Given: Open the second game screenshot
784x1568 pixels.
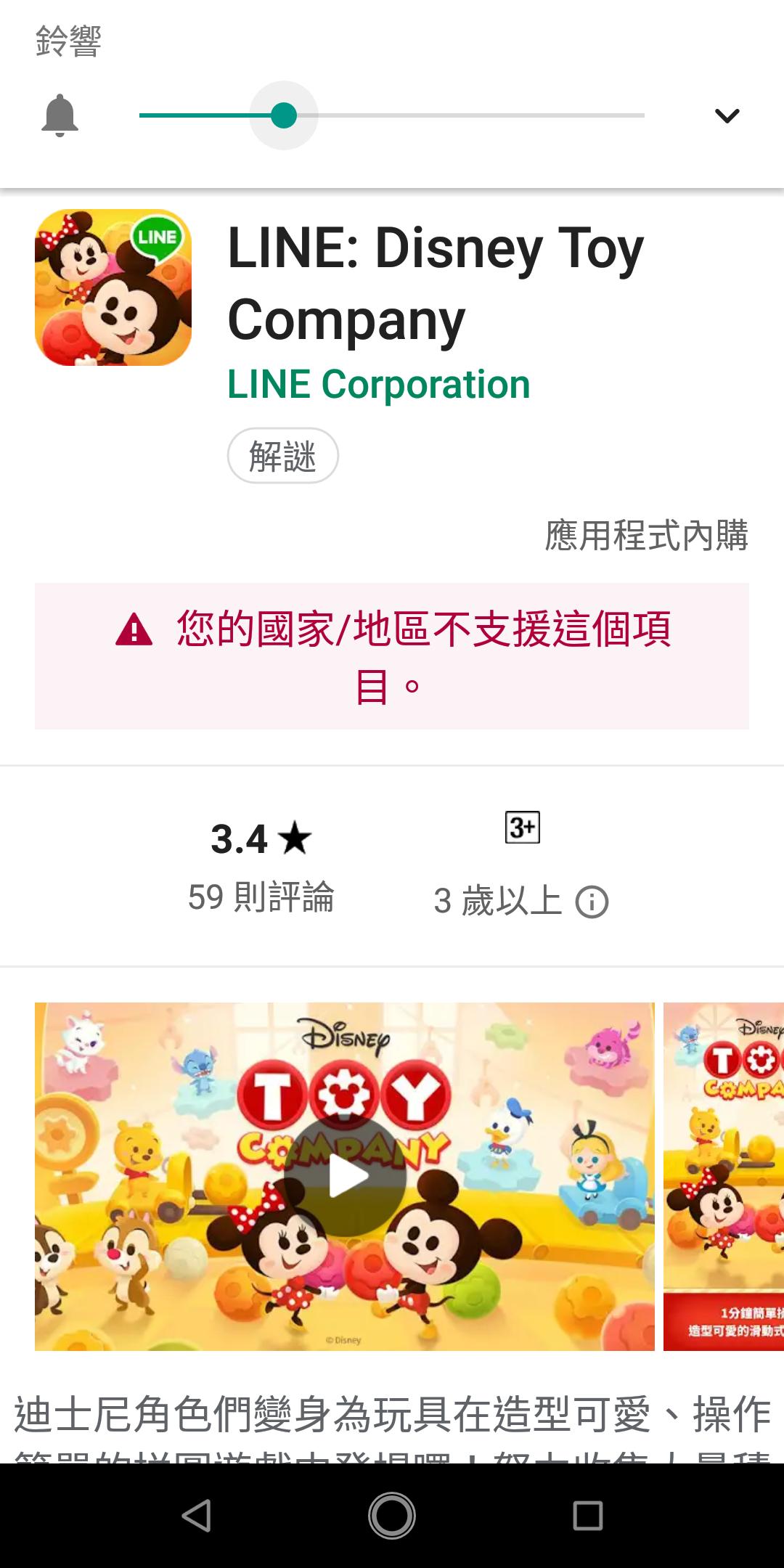Looking at the screenshot, I should (x=724, y=1176).
